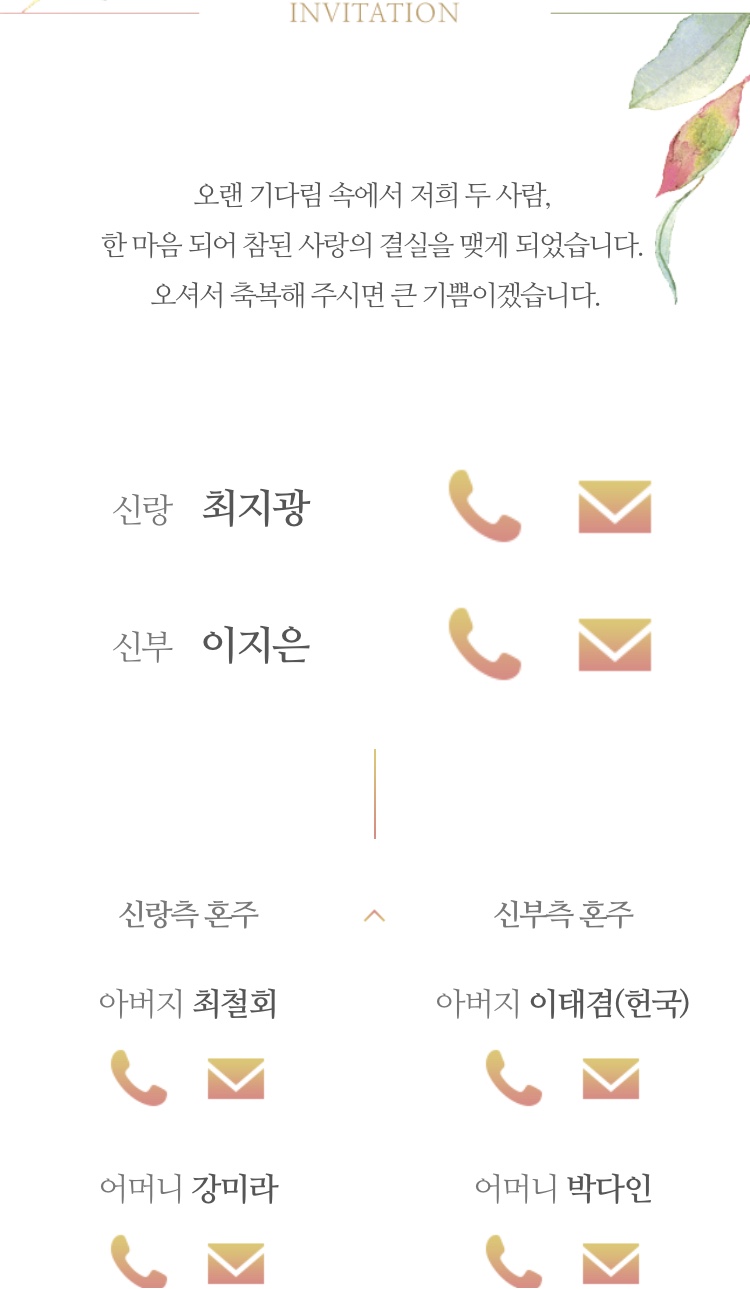Collapse the 혼주 parents section chevron
The width and height of the screenshot is (750, 1289).
(374, 915)
